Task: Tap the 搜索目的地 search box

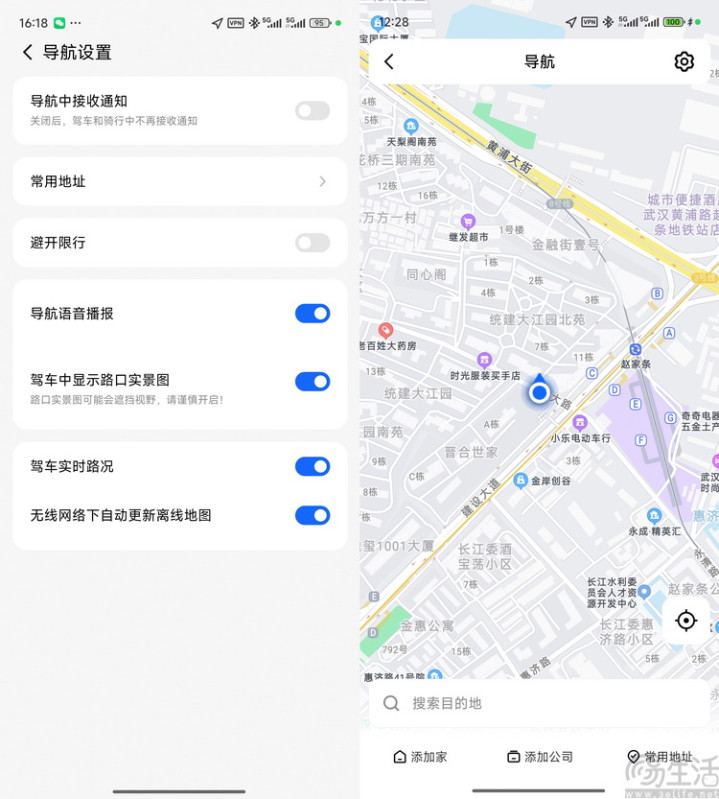Action: 540,703
